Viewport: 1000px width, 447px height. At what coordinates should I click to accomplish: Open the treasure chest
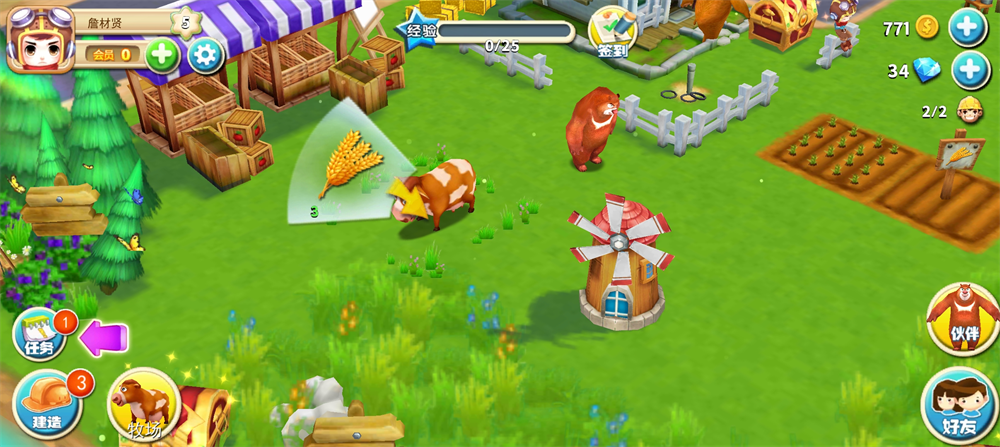coord(781,22)
